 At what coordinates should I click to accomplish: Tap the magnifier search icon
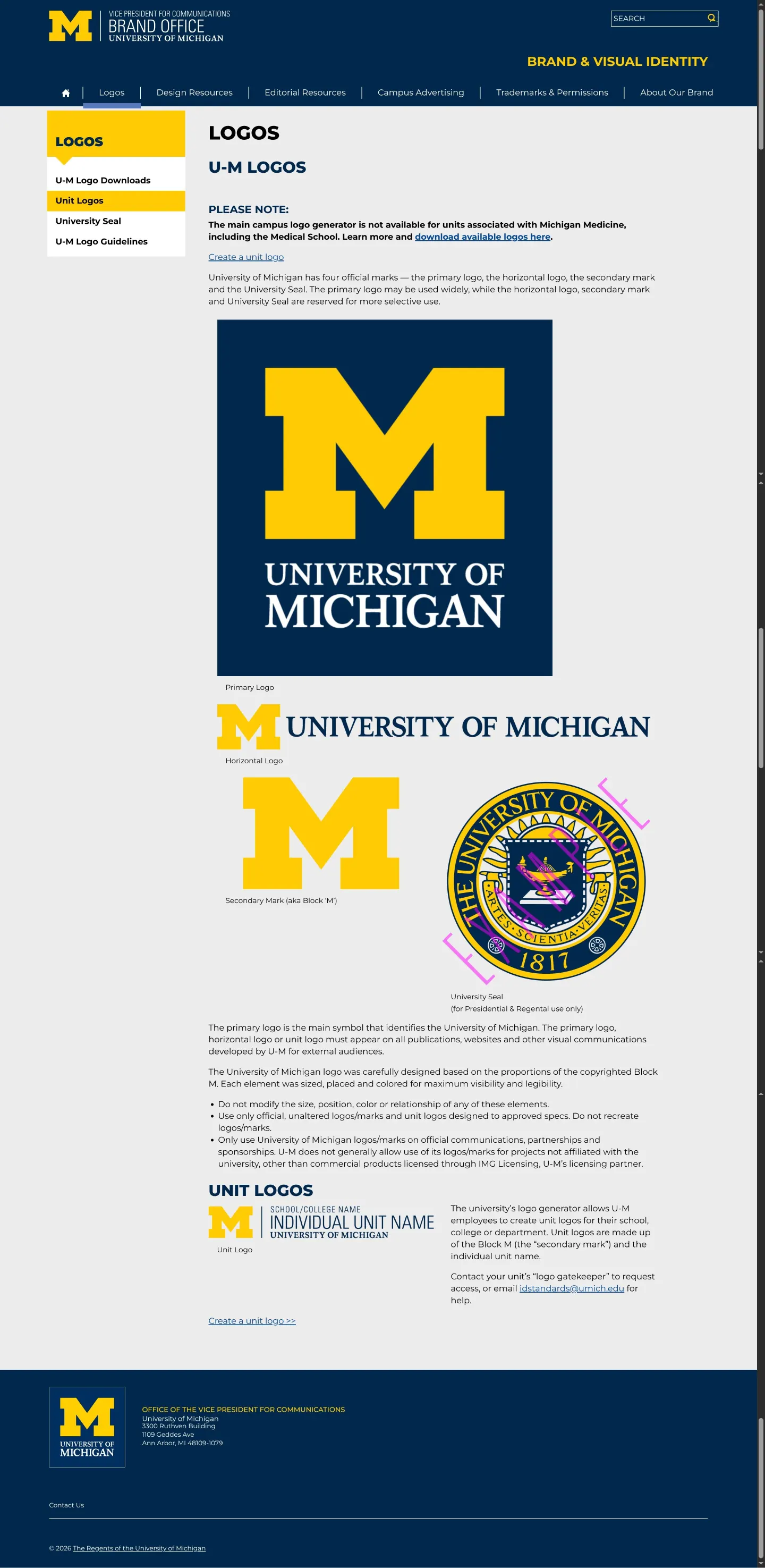coord(711,18)
